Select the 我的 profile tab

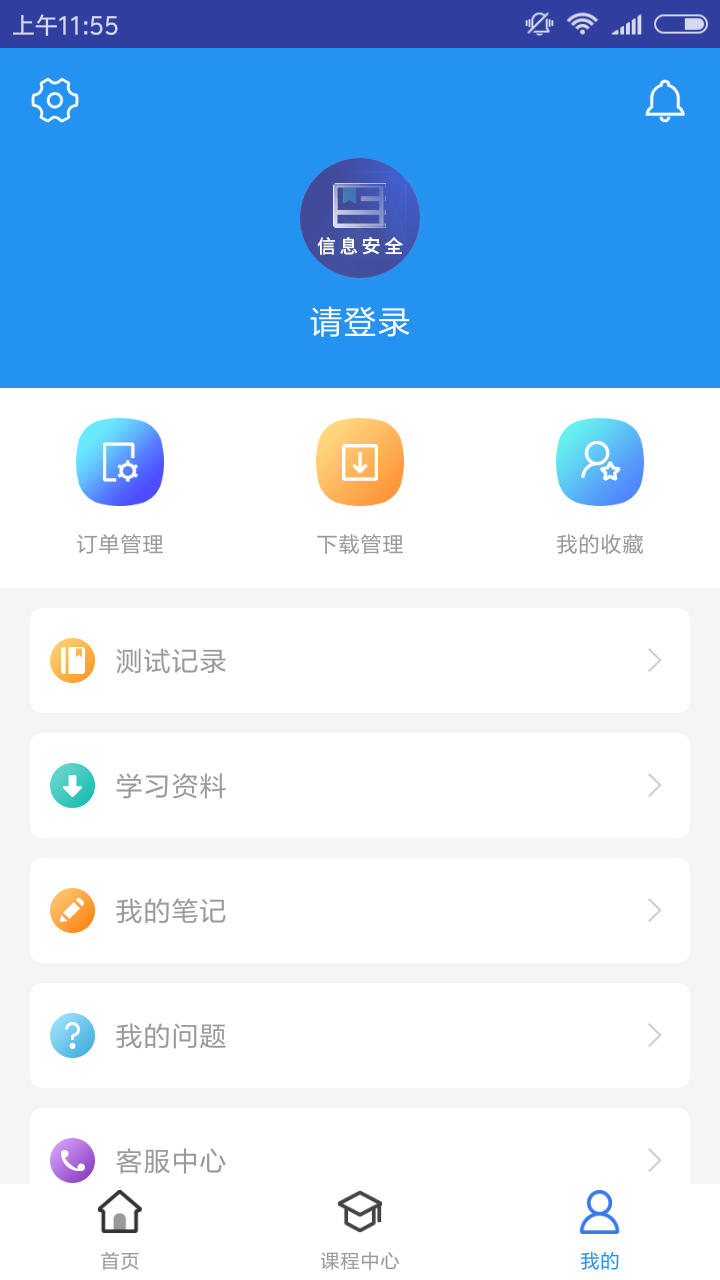(x=598, y=1228)
